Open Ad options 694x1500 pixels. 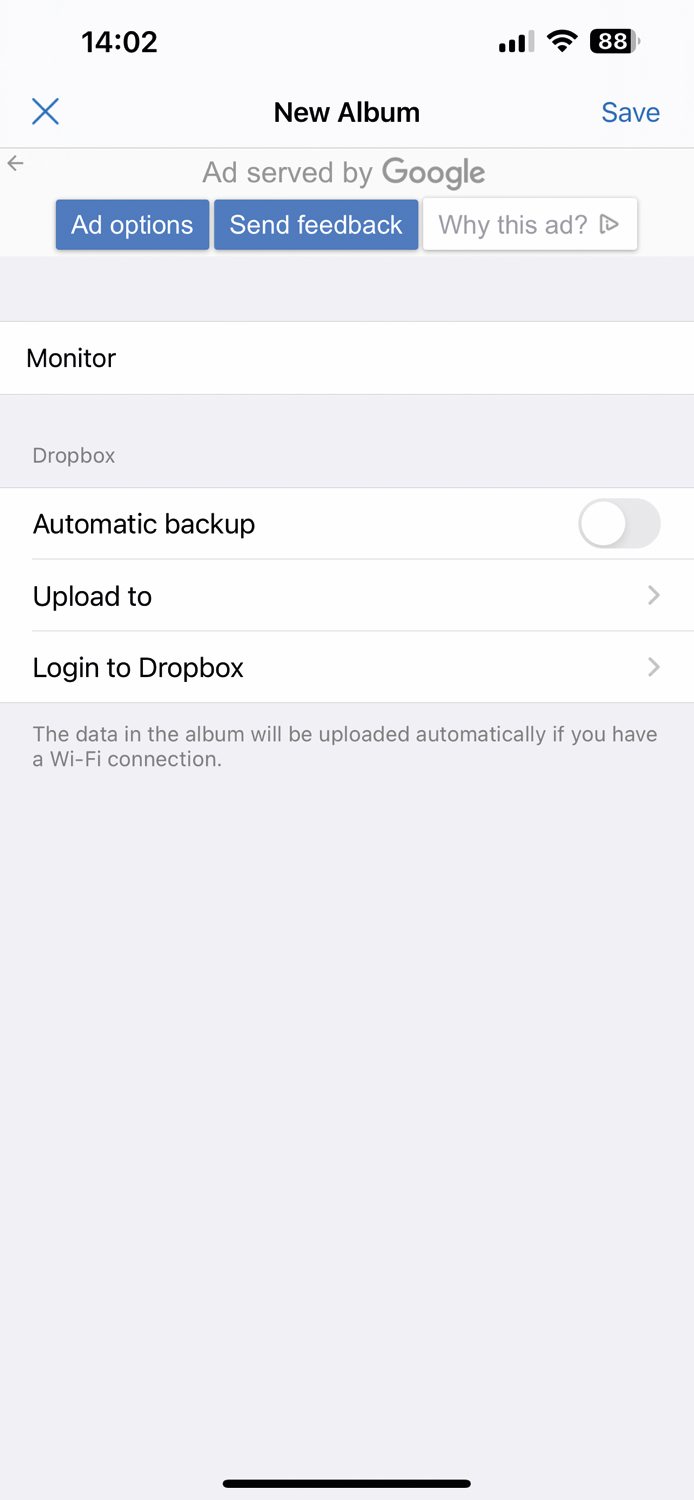point(132,225)
